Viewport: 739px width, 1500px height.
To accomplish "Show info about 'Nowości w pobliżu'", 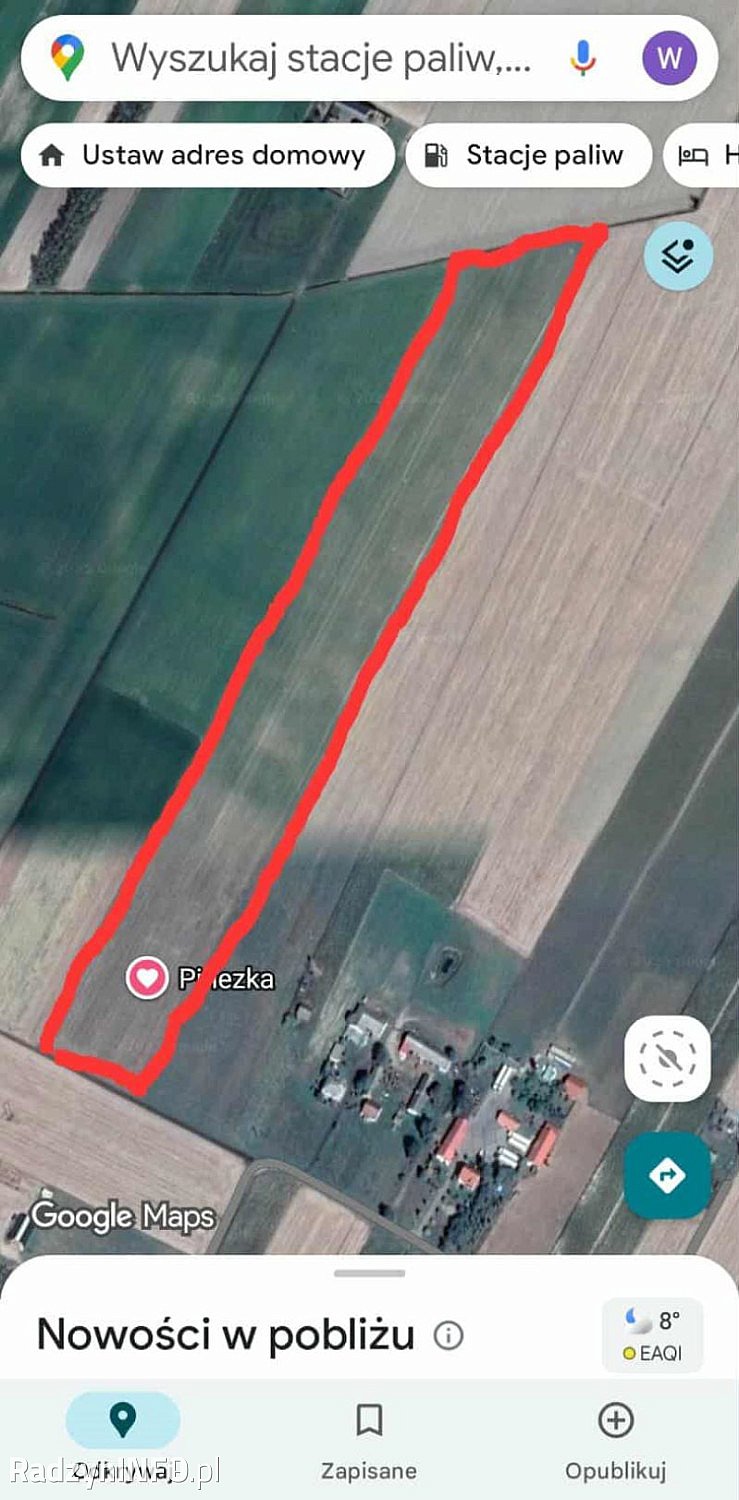I will point(449,1335).
